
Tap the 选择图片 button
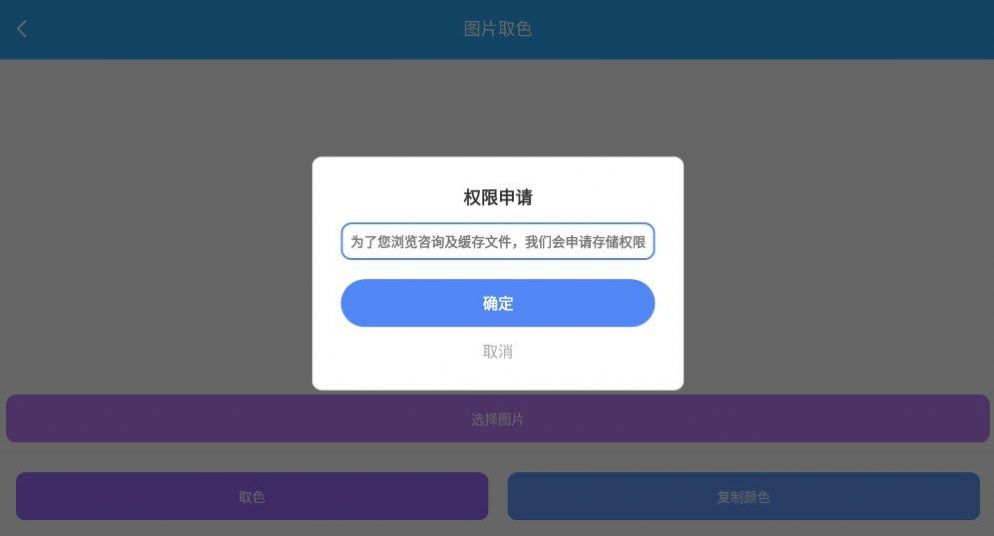click(x=497, y=419)
